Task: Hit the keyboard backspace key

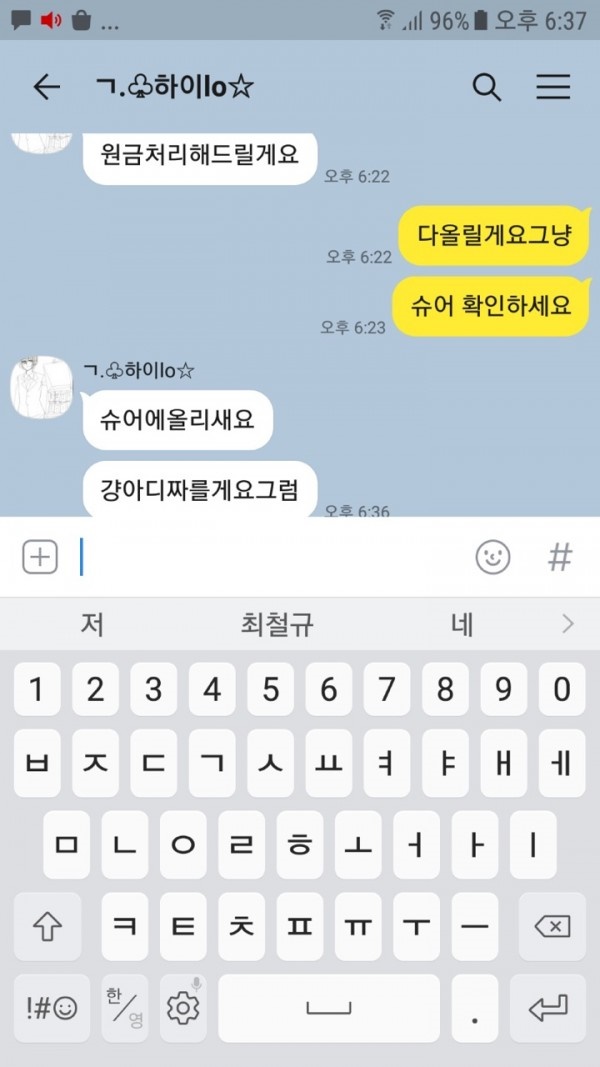Action: tap(552, 926)
